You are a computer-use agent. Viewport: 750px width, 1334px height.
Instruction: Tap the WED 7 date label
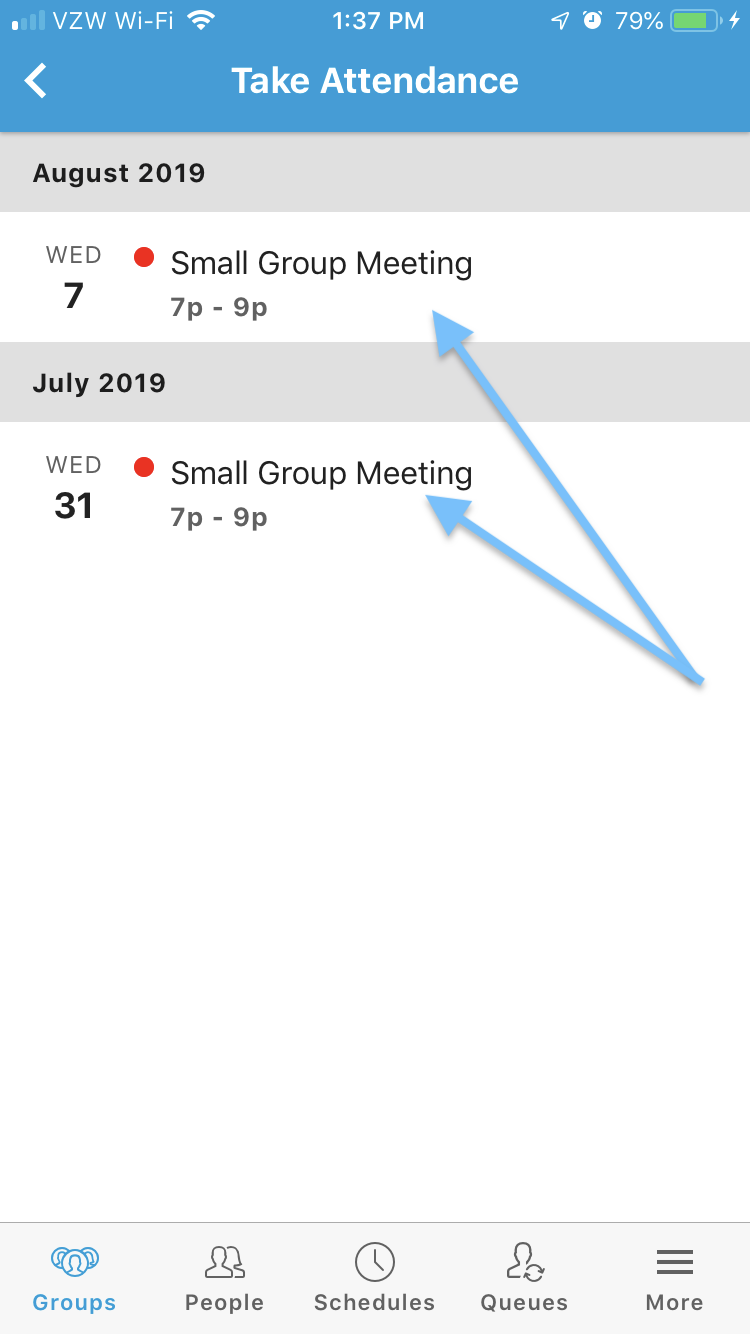[x=73, y=277]
